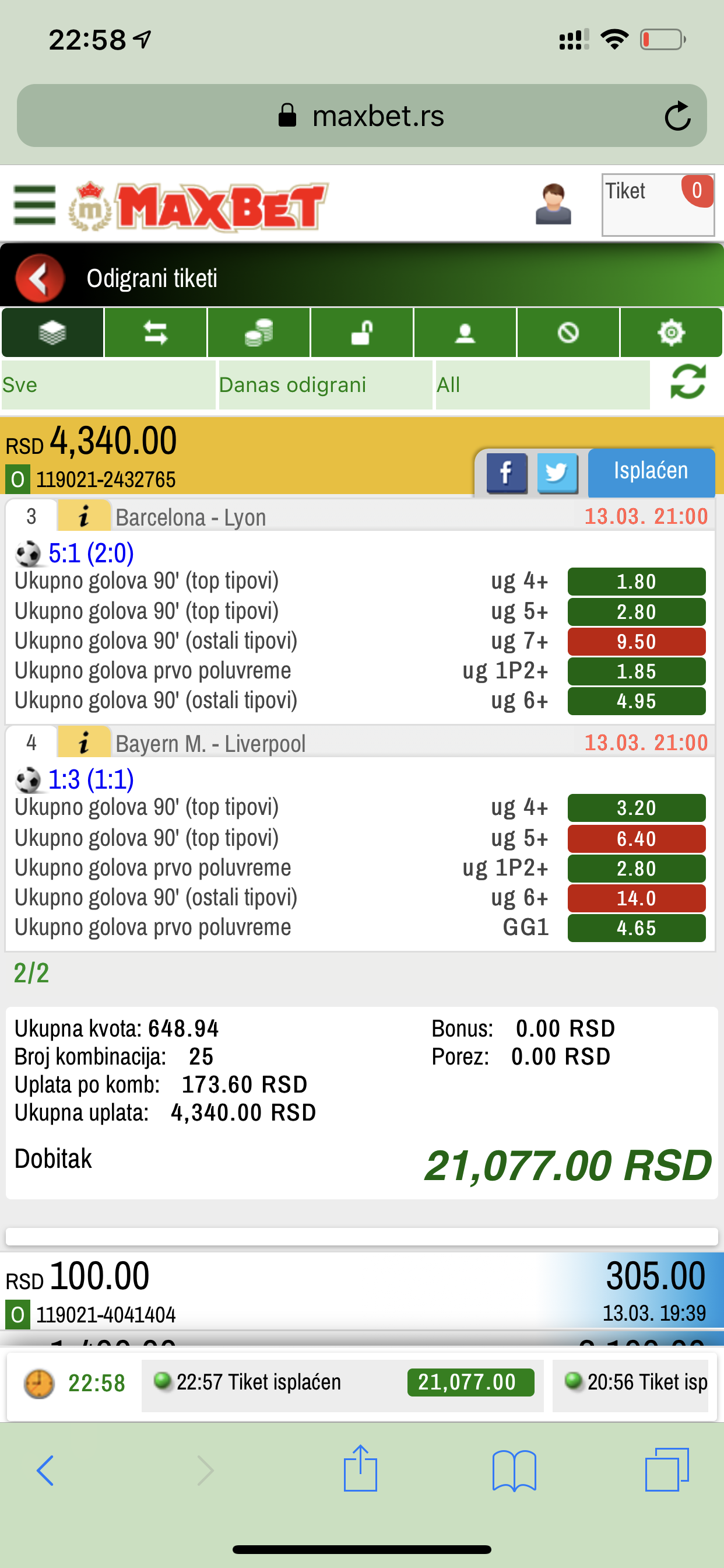
Task: Open the Tiket betting slip
Action: tap(658, 205)
